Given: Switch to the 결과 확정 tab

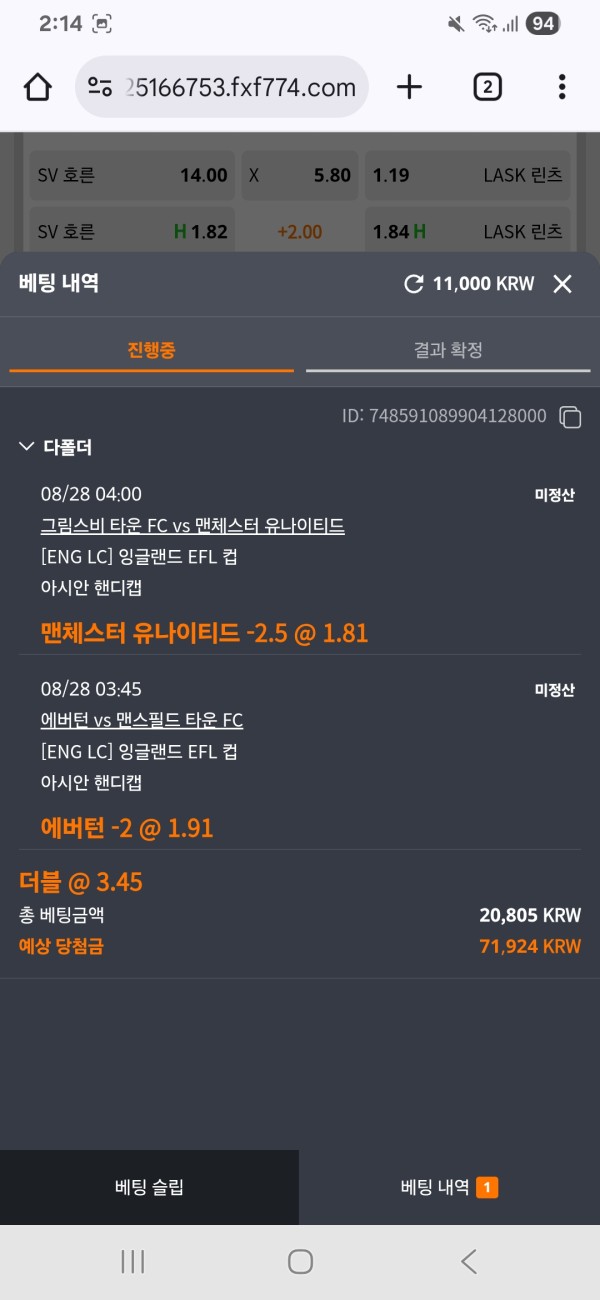Looking at the screenshot, I should (448, 350).
